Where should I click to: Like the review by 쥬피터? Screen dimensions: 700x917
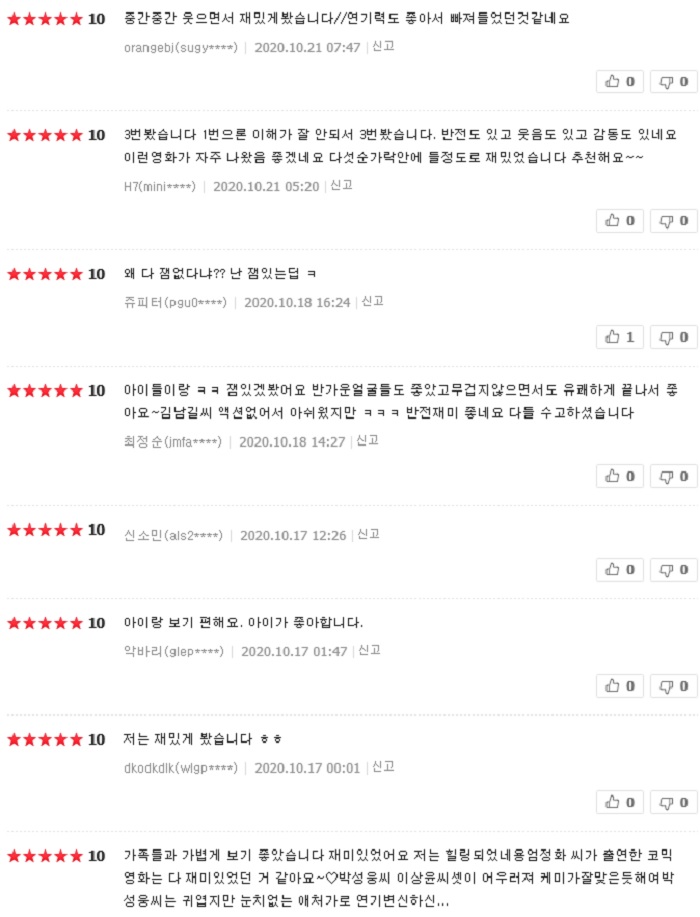(620, 337)
